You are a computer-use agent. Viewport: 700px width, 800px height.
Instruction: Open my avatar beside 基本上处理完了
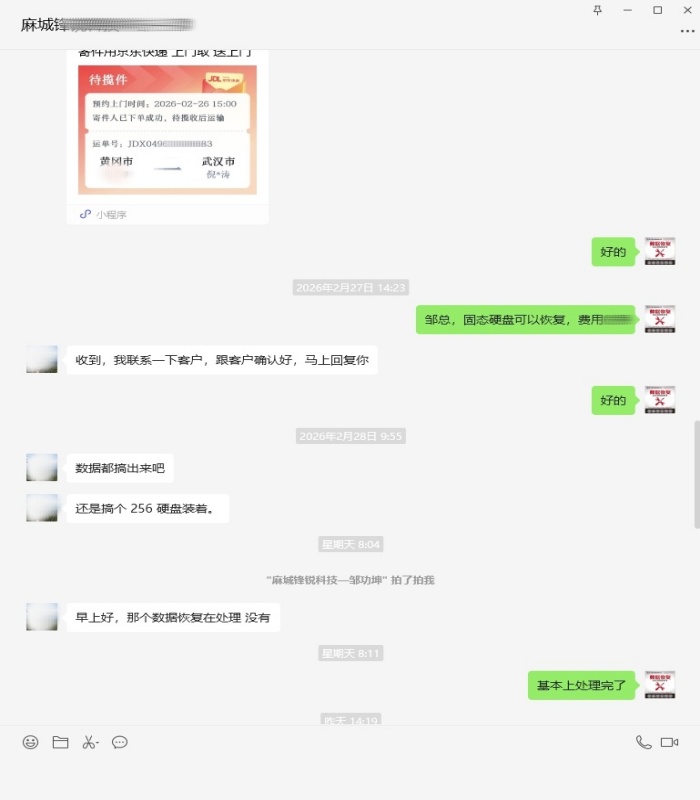(x=660, y=685)
